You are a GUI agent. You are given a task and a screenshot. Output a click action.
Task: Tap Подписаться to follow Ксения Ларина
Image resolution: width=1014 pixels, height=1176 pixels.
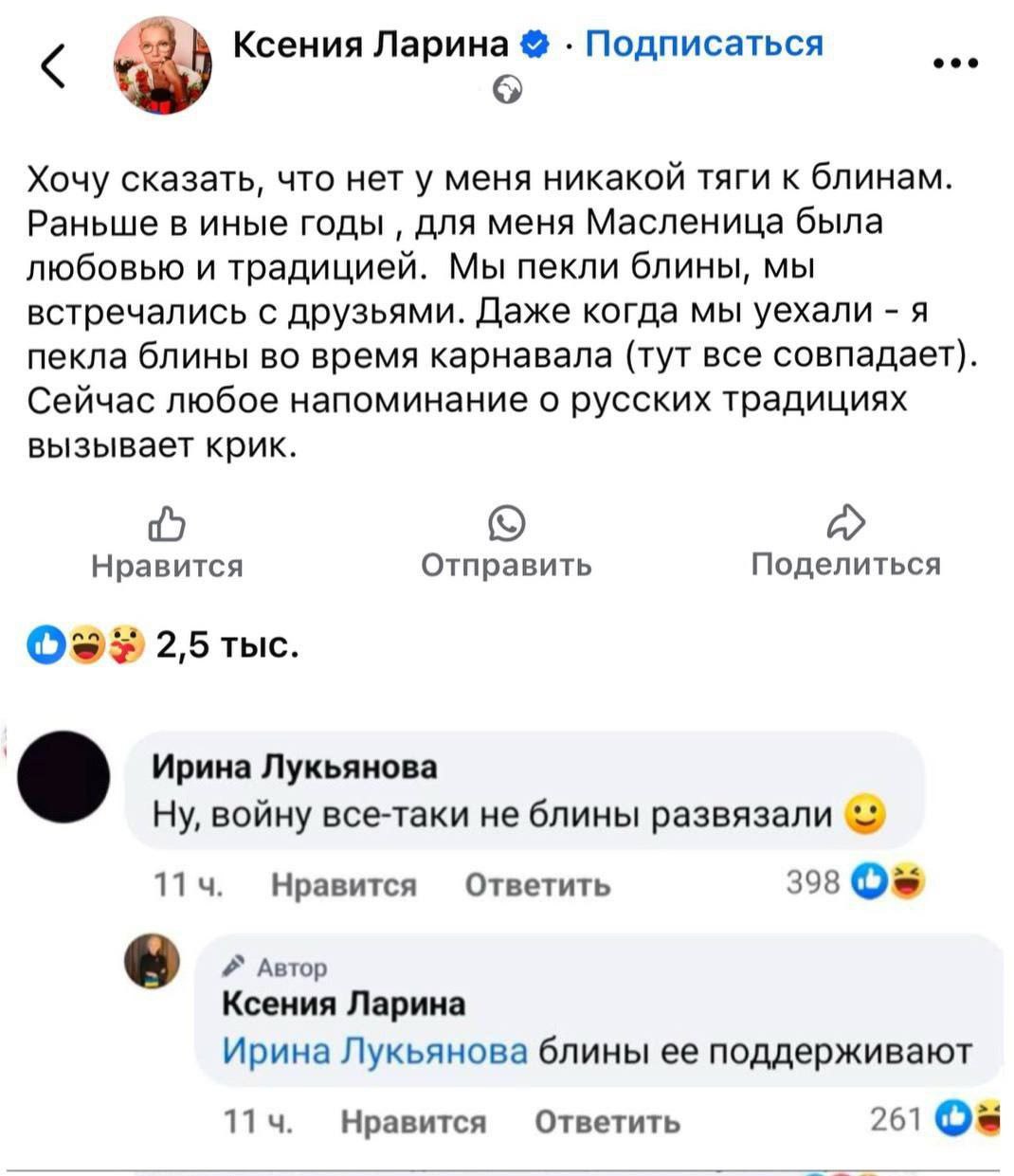[704, 44]
